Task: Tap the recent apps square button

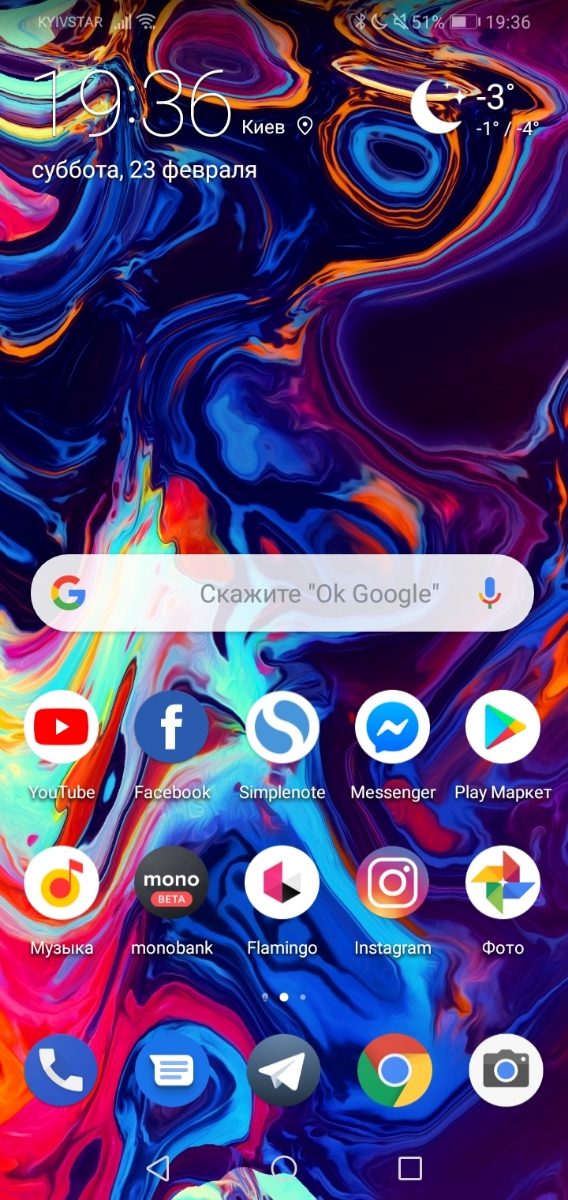Action: pyautogui.click(x=410, y=1168)
